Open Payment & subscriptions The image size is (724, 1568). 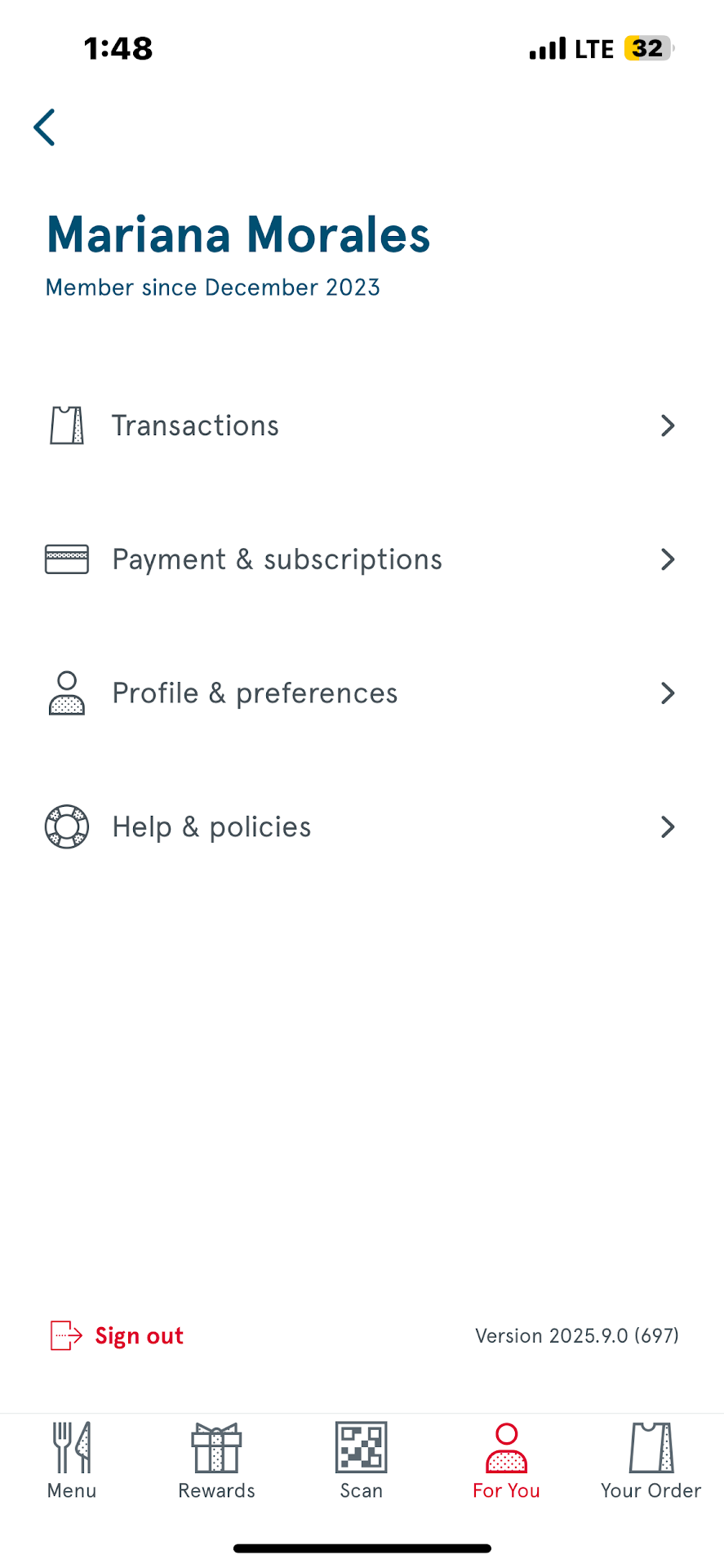tap(361, 559)
